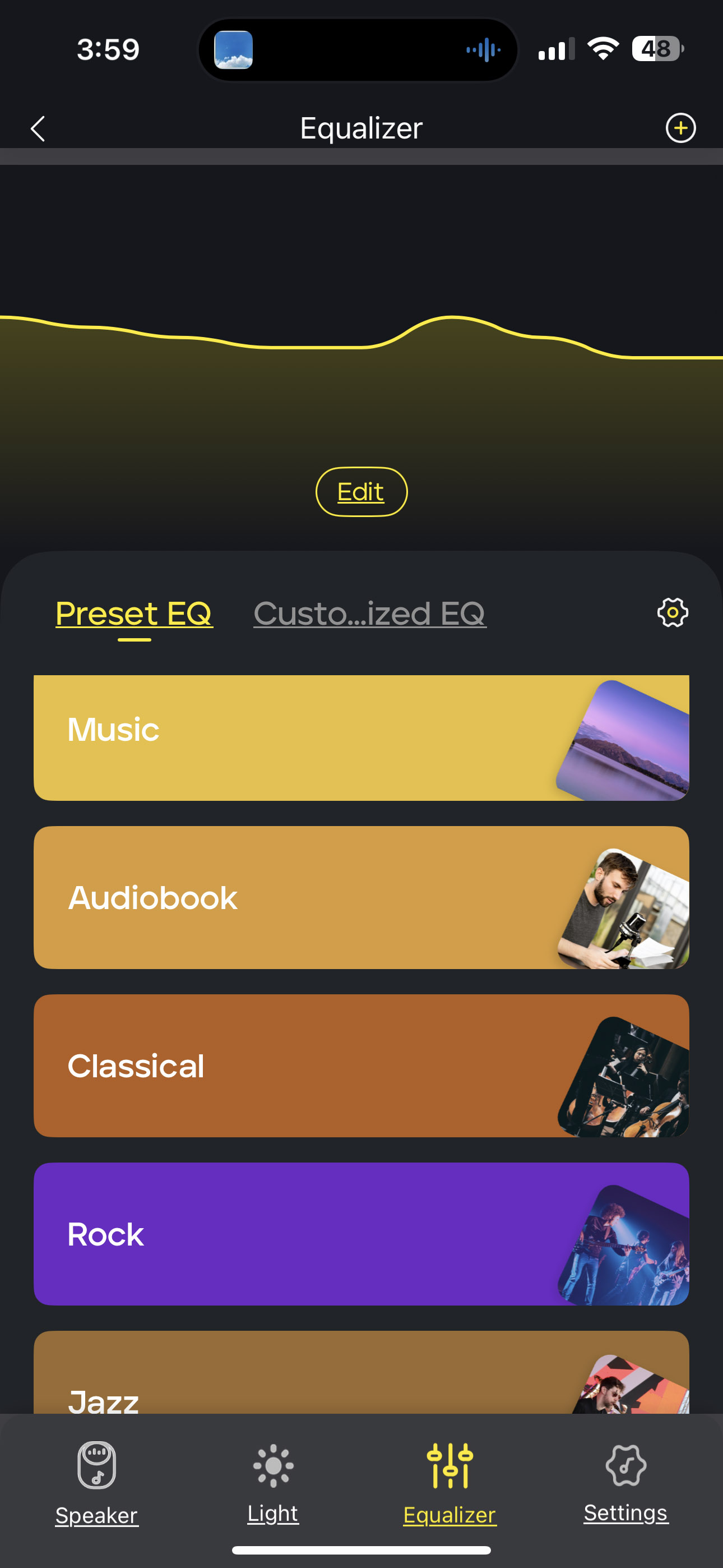Viewport: 723px width, 1568px height.
Task: Switch to the Customized EQ tab
Action: point(370,613)
